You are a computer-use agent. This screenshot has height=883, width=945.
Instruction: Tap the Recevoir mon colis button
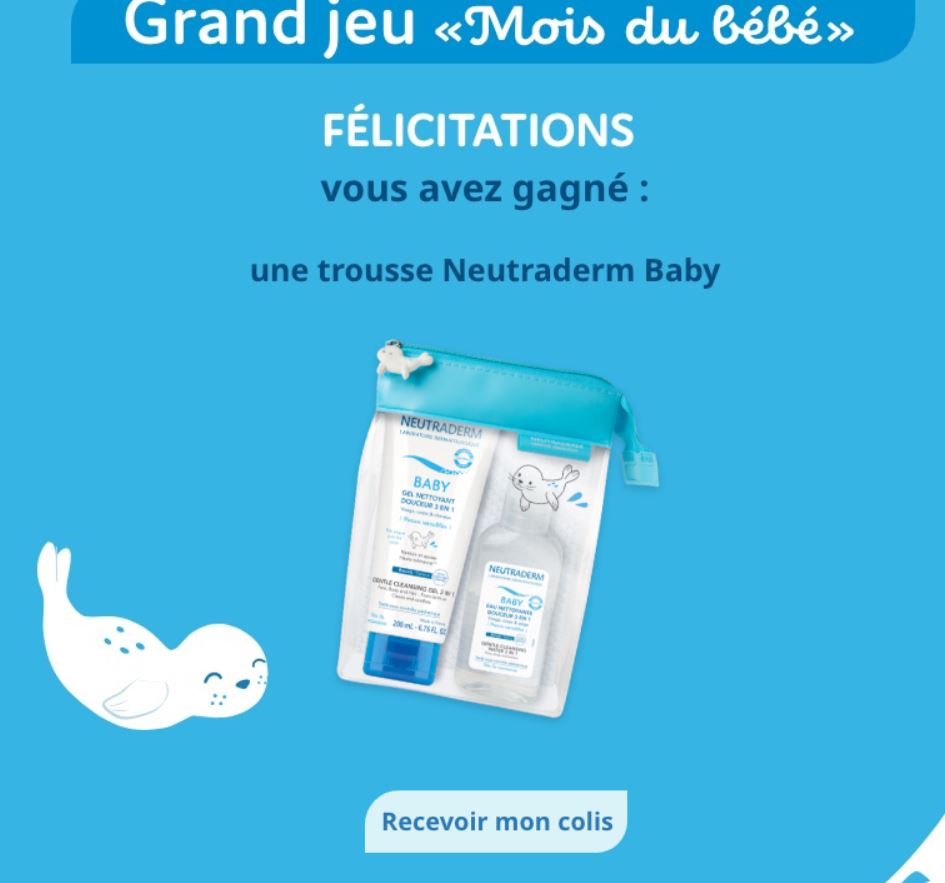(496, 822)
